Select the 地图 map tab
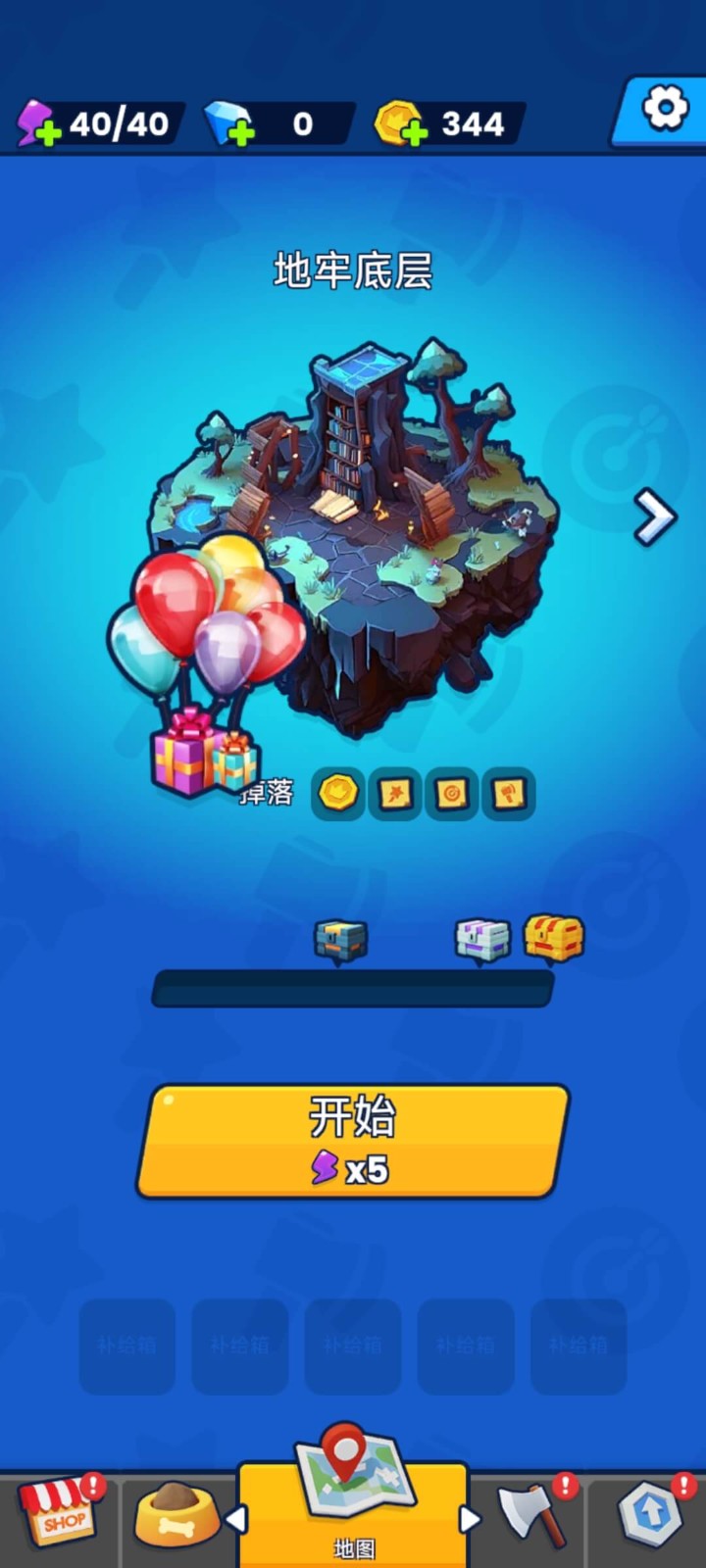Image resolution: width=706 pixels, height=1568 pixels. [x=353, y=1509]
